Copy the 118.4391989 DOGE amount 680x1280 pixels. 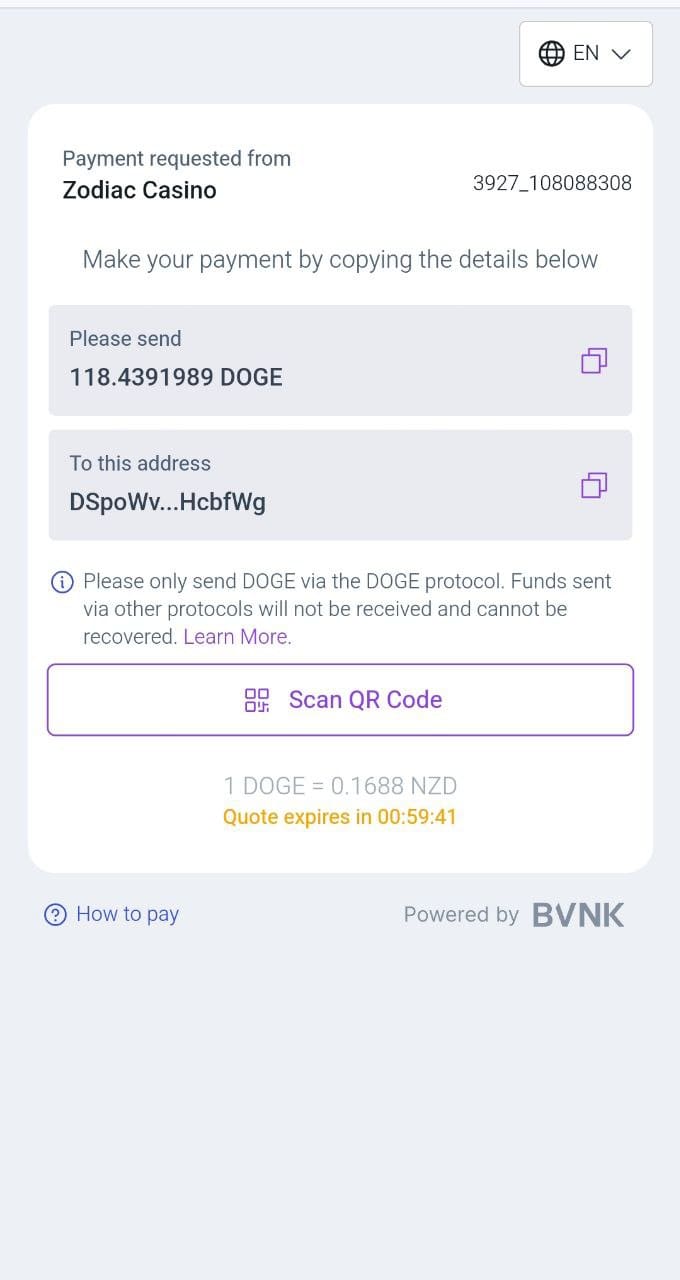pyautogui.click(x=594, y=361)
